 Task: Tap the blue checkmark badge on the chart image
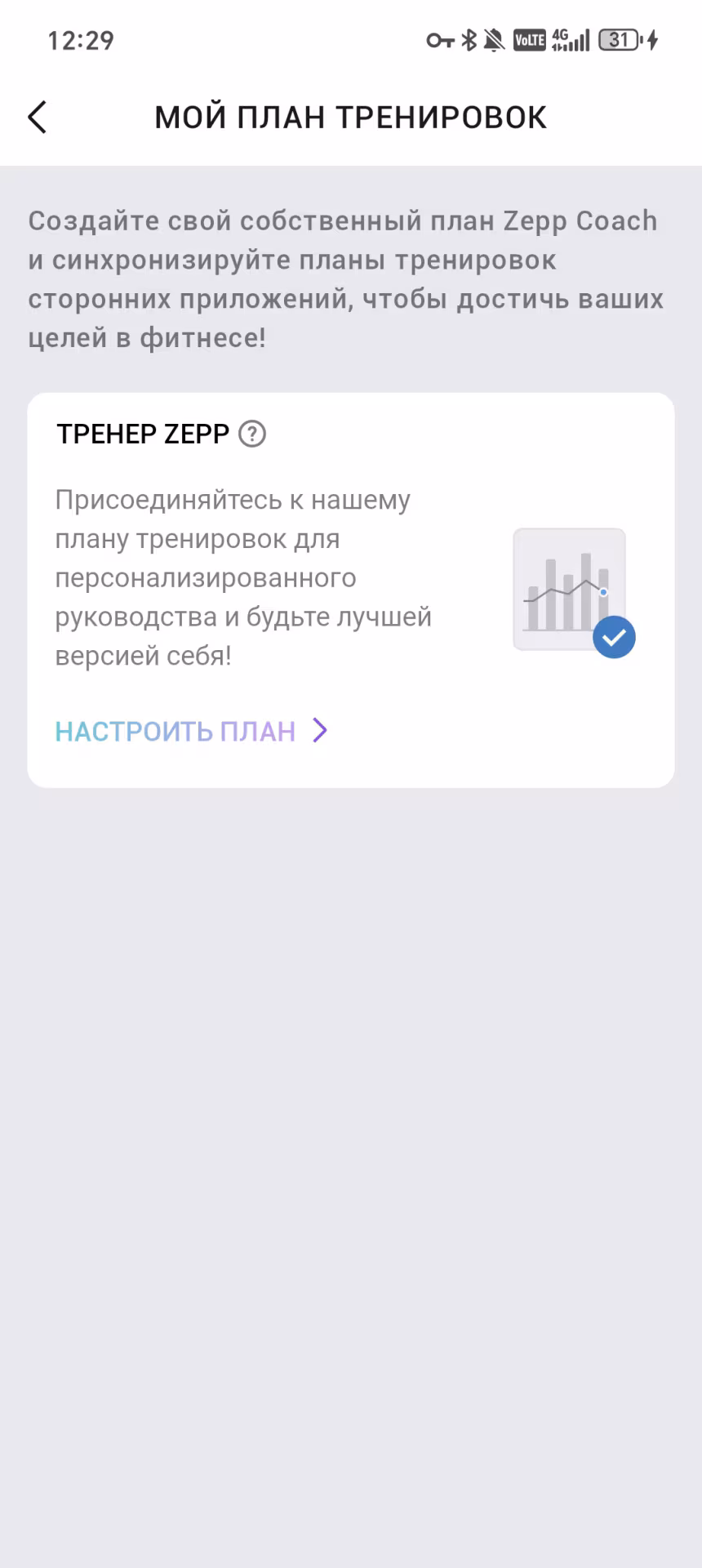613,637
